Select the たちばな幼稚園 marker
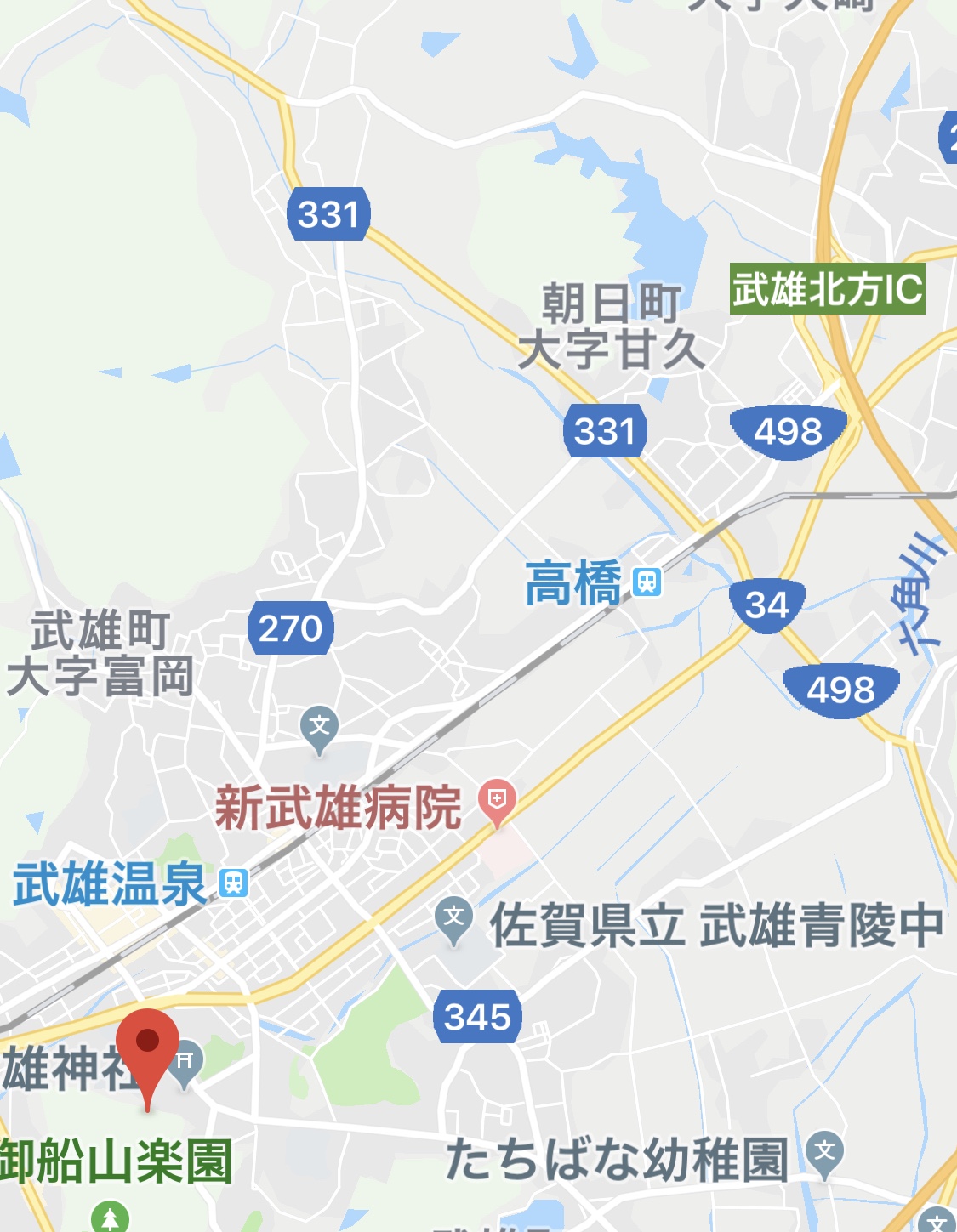Image resolution: width=957 pixels, height=1232 pixels. 824,1153
